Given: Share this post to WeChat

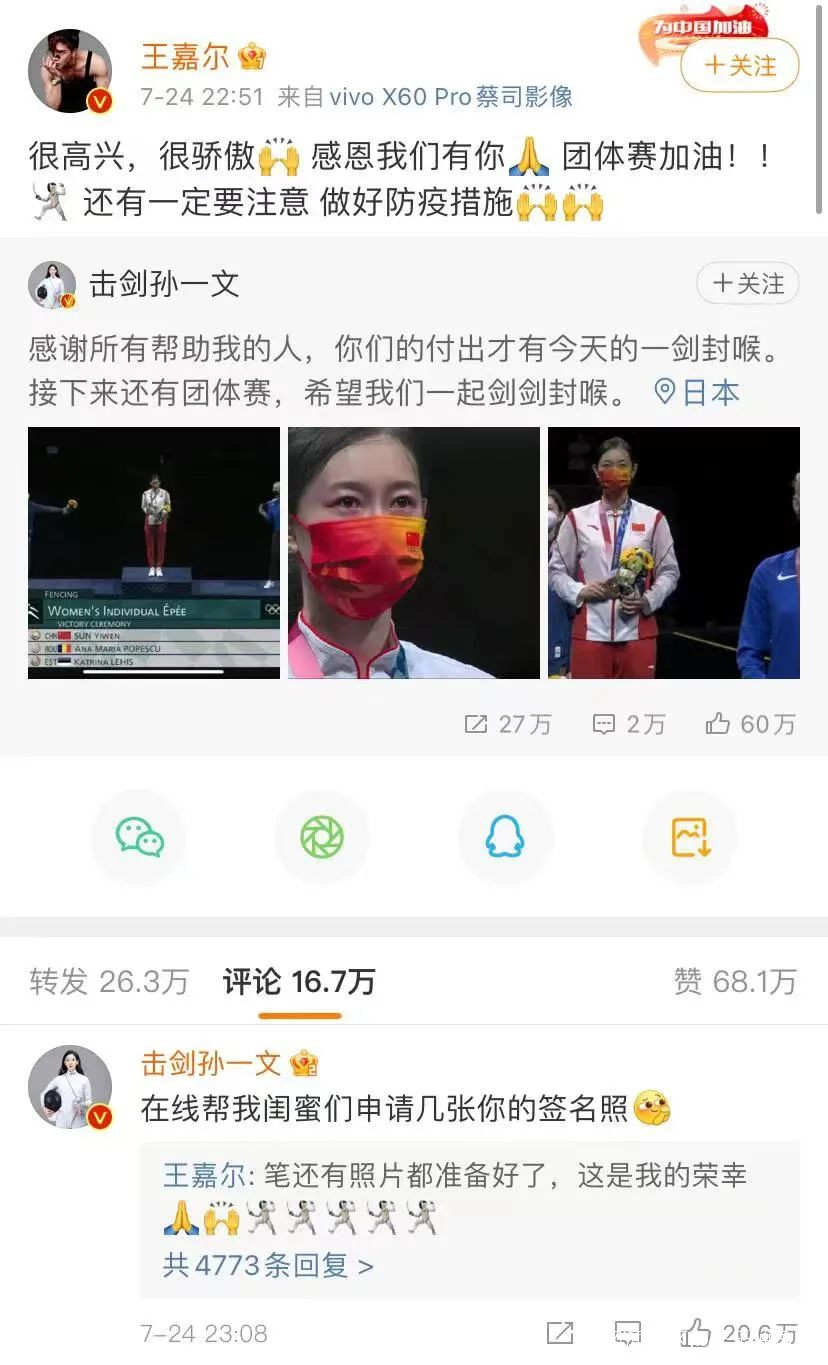Looking at the screenshot, I should [x=140, y=837].
